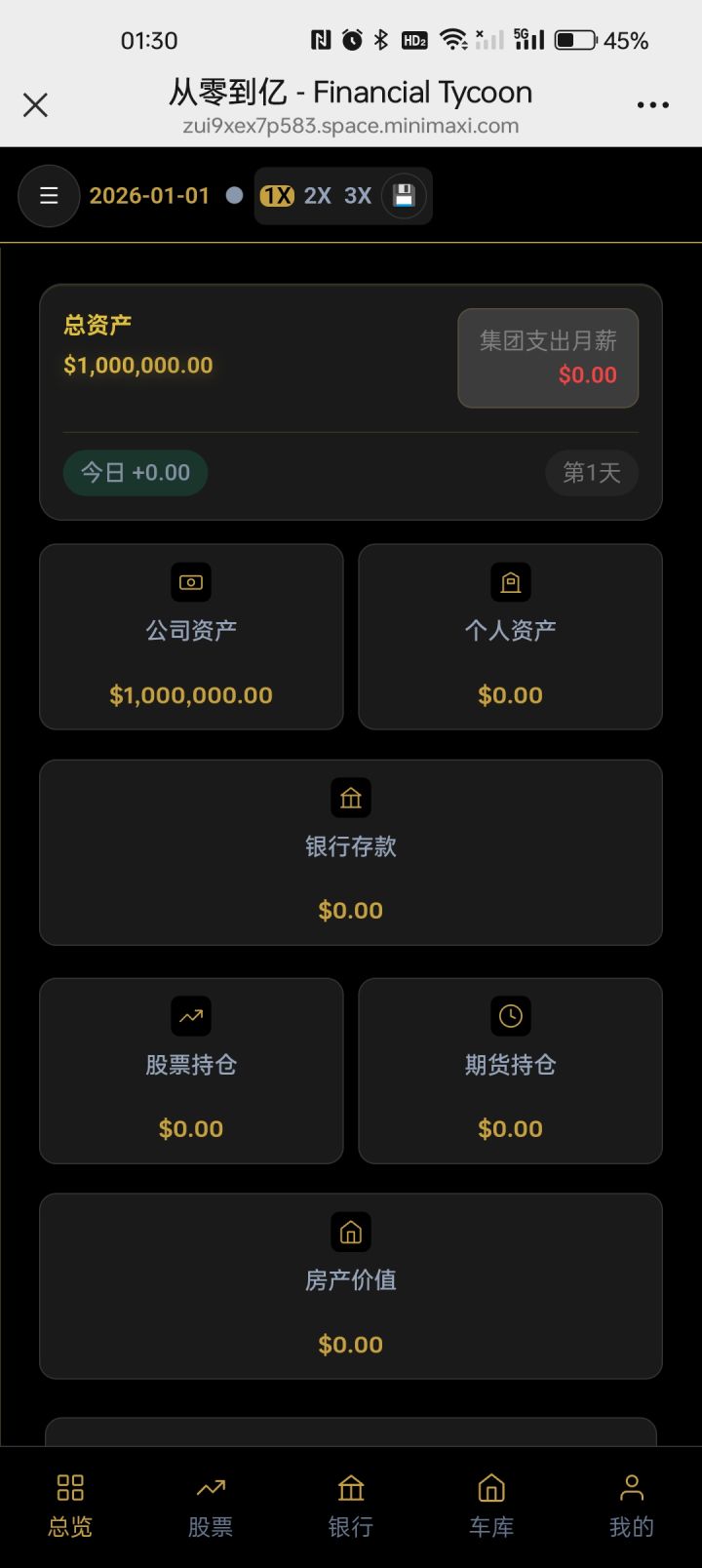Select the save (floppy disk) icon

point(403,195)
